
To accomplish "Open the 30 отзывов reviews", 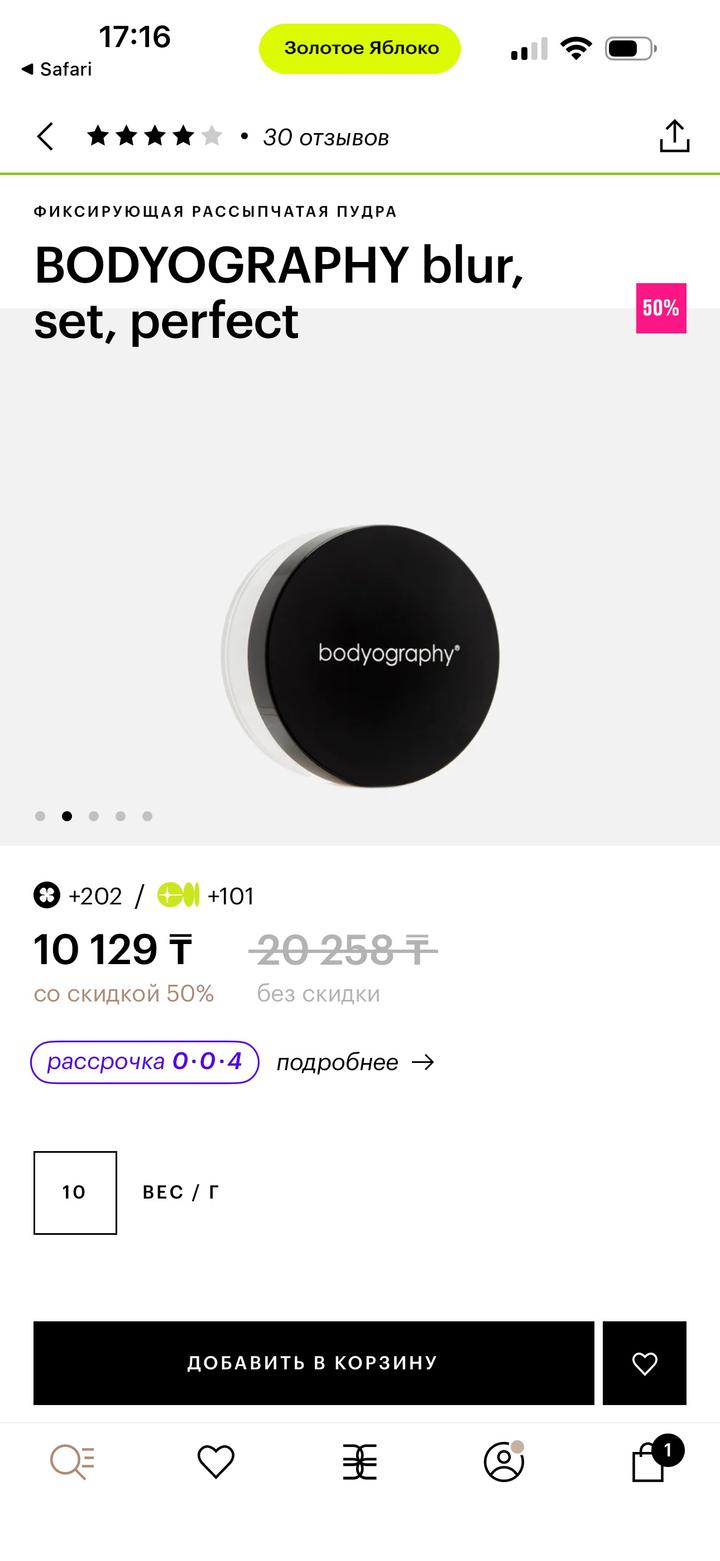I will pyautogui.click(x=325, y=138).
